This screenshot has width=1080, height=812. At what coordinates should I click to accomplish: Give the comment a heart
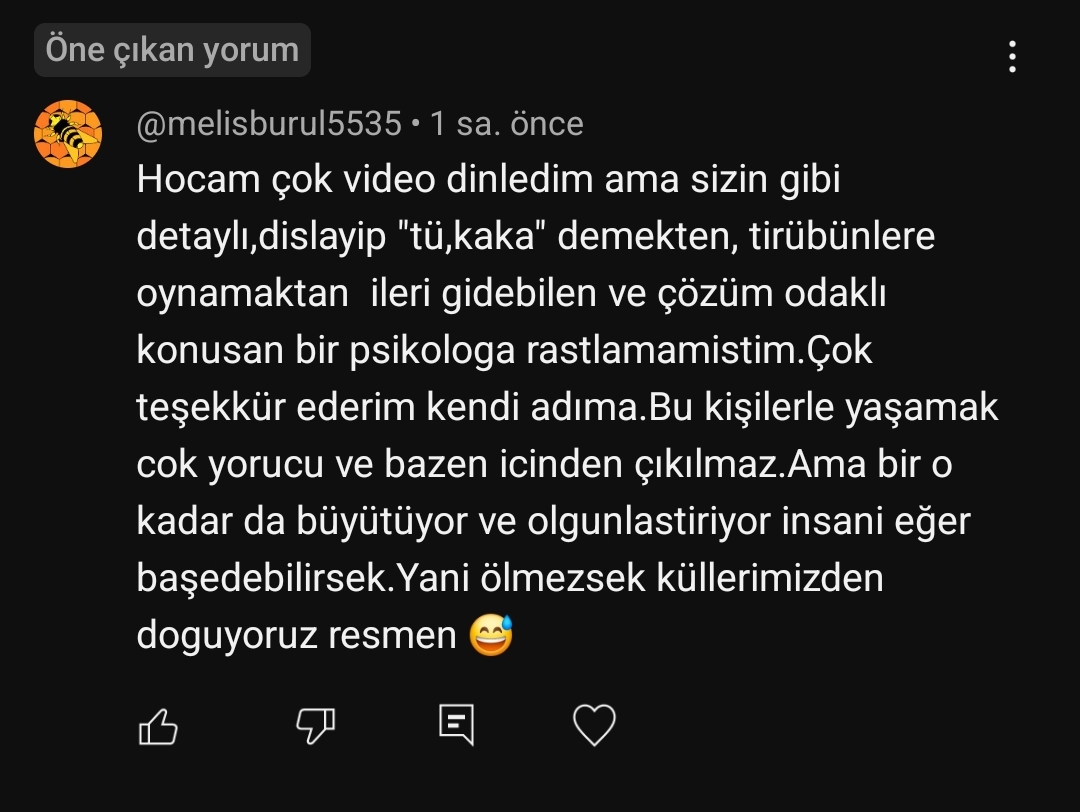pos(594,725)
